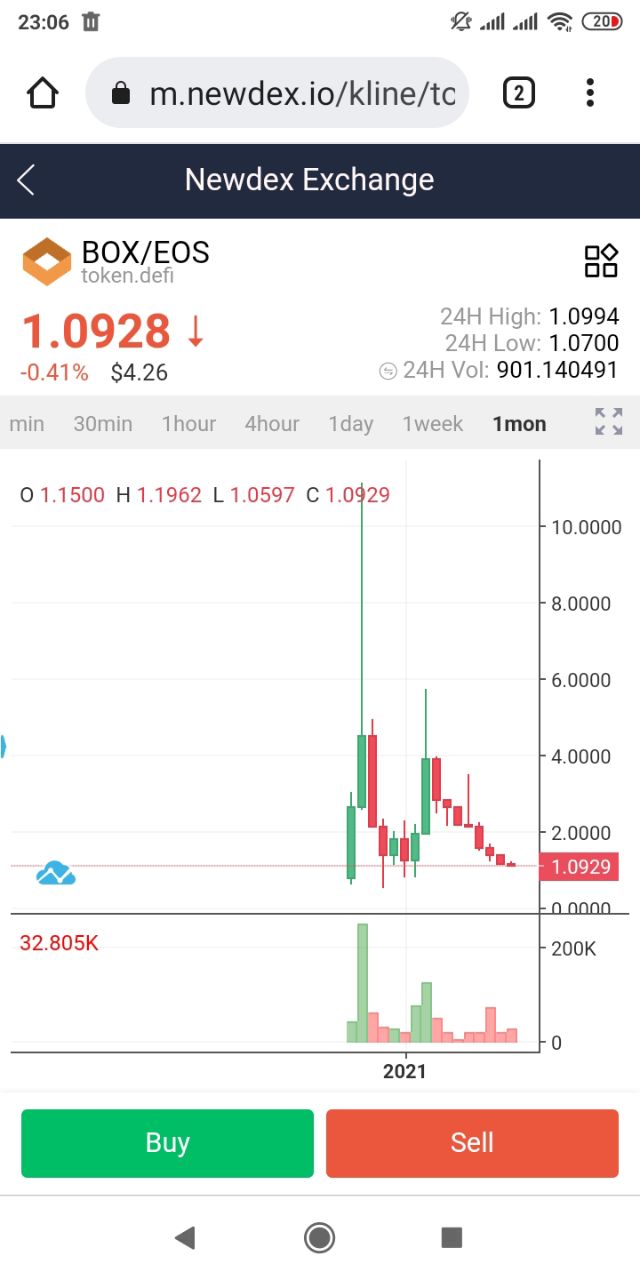Open the browser overflow menu
This screenshot has height=1280, width=640.
pos(590,93)
